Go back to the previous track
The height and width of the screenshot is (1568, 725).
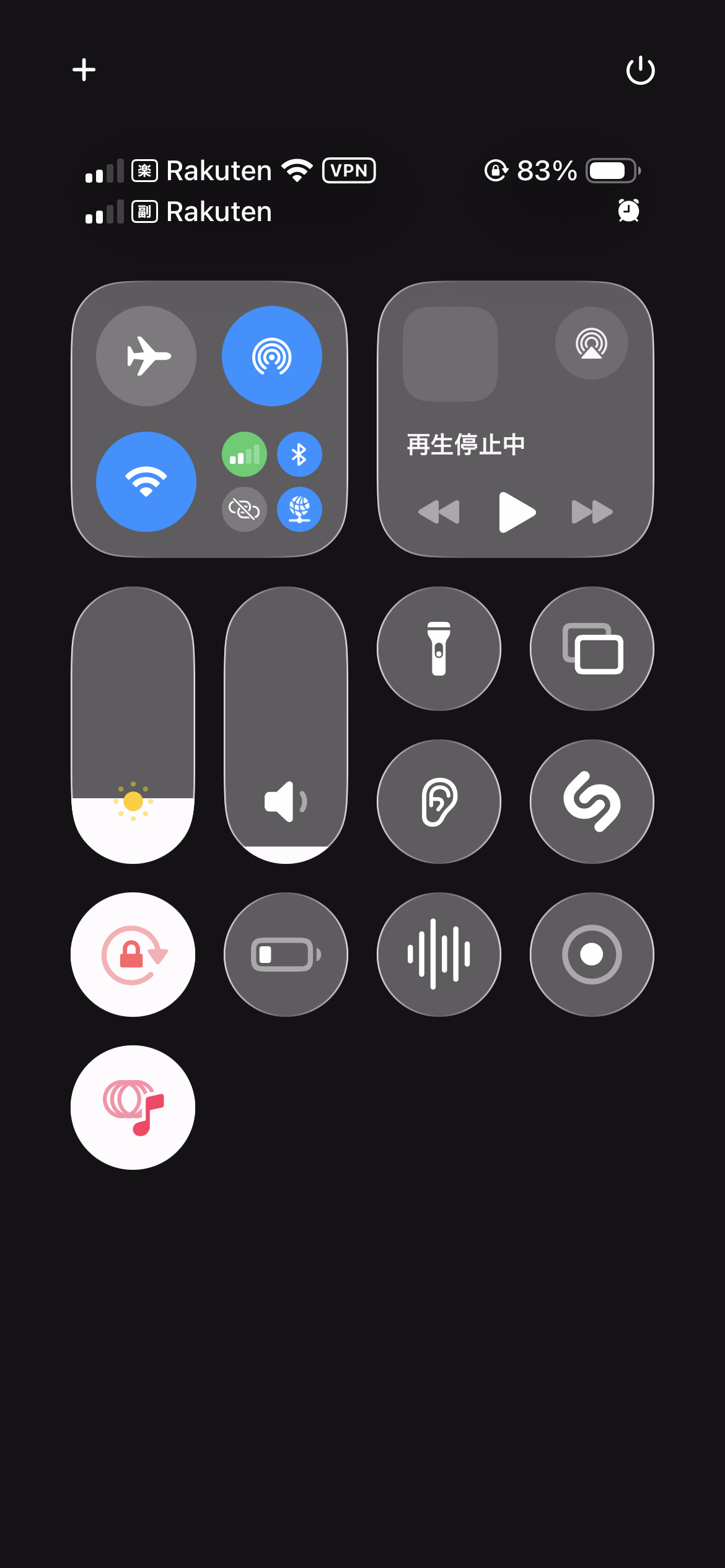point(439,512)
